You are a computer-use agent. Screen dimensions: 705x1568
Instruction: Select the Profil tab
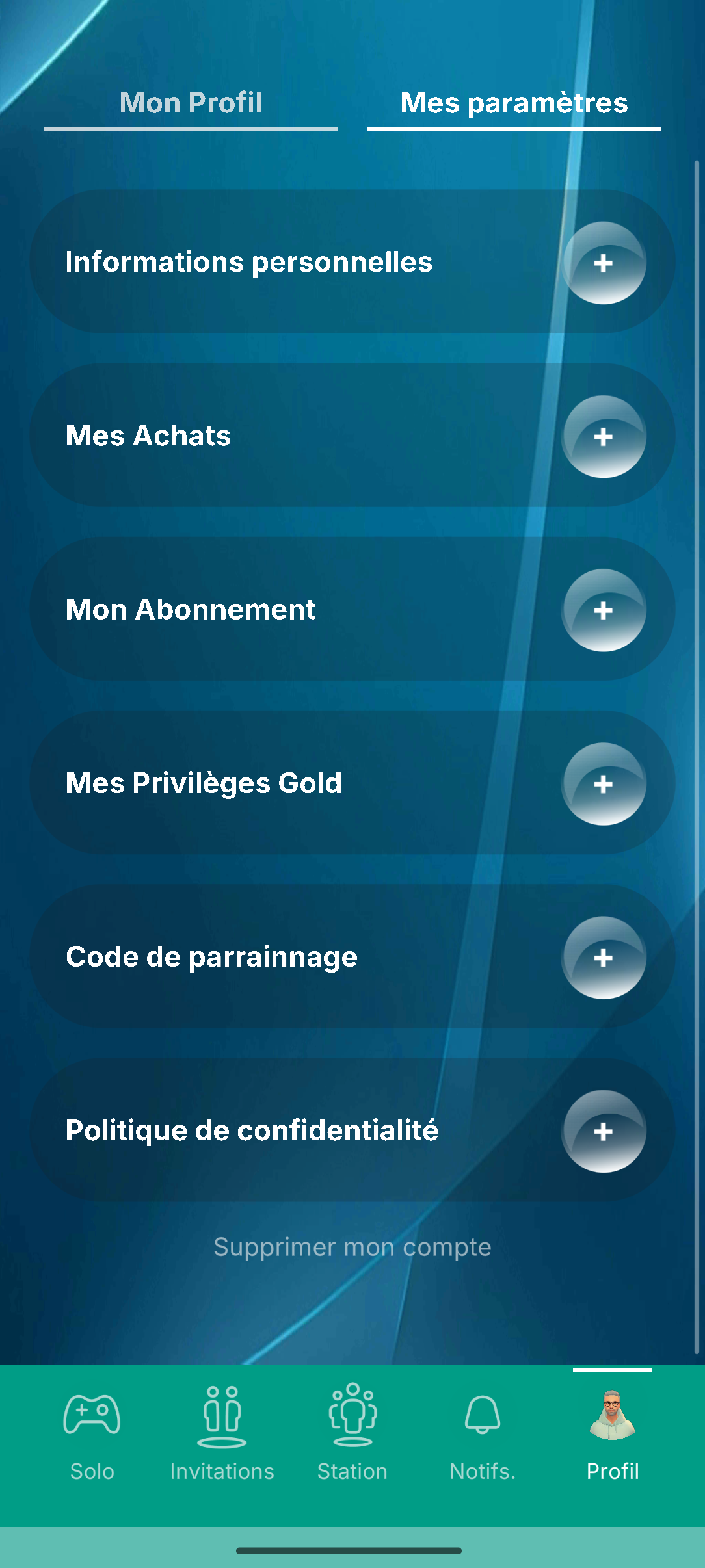[x=613, y=1433]
